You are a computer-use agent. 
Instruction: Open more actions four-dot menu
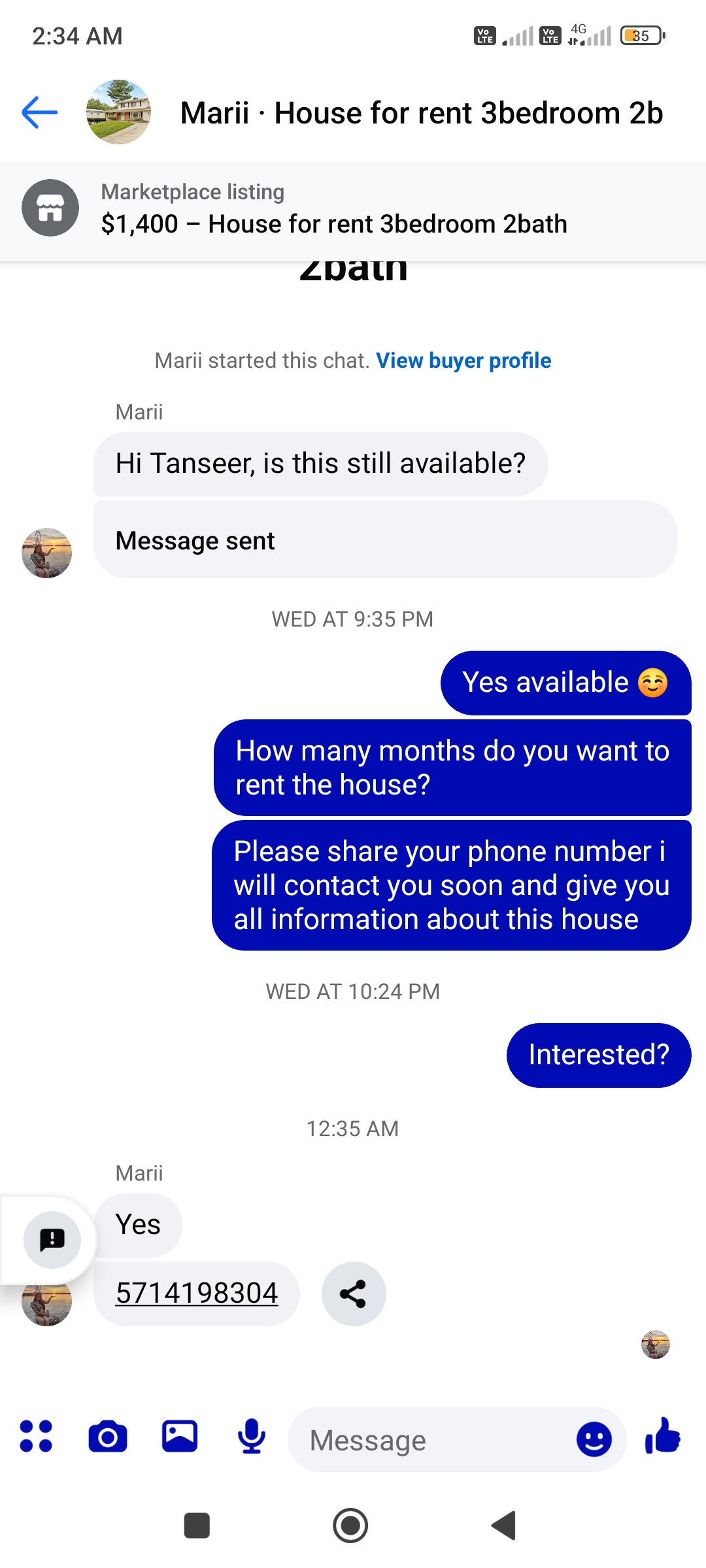click(36, 1437)
